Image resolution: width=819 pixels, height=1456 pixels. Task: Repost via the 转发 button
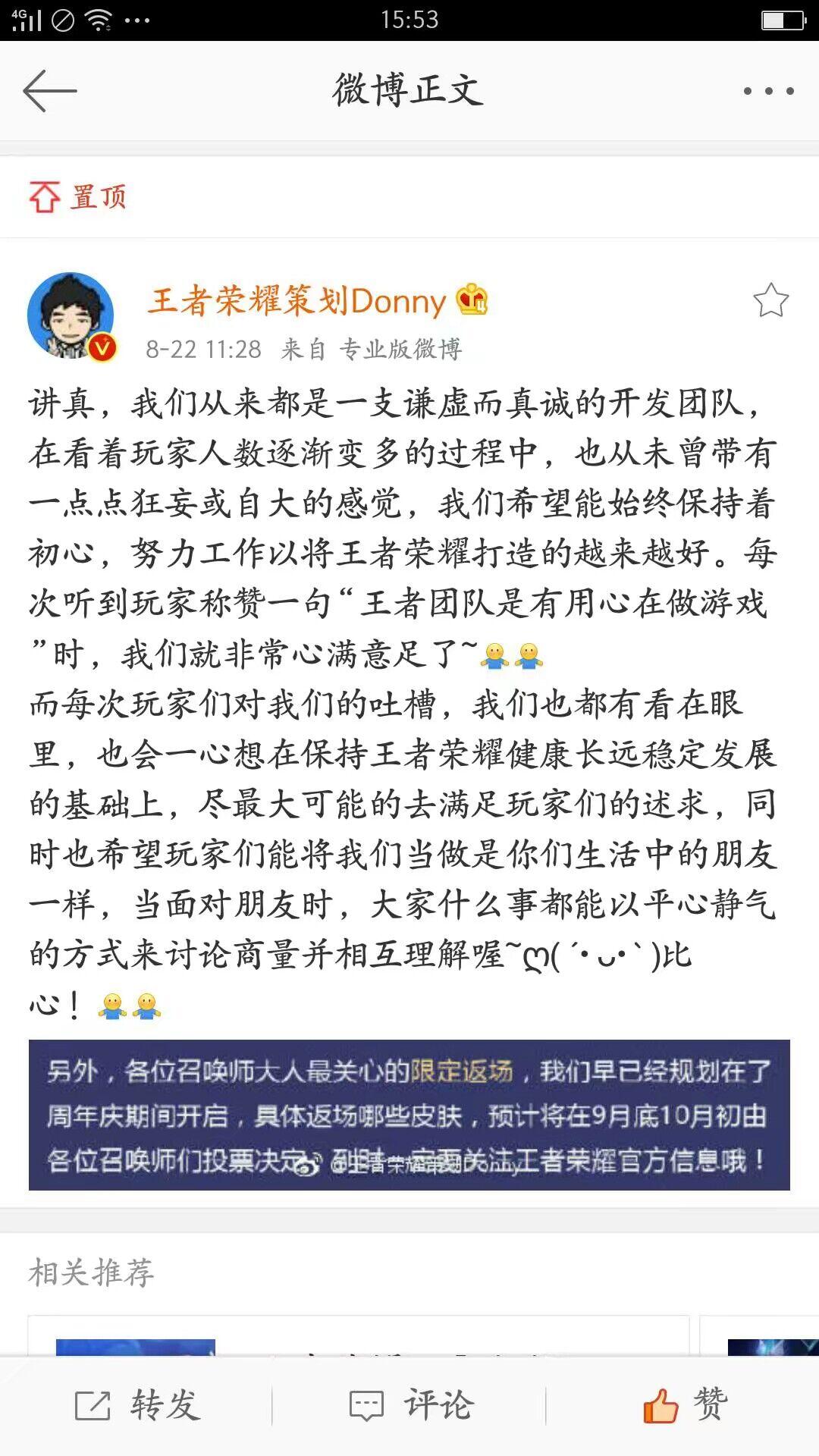pyautogui.click(x=138, y=1405)
